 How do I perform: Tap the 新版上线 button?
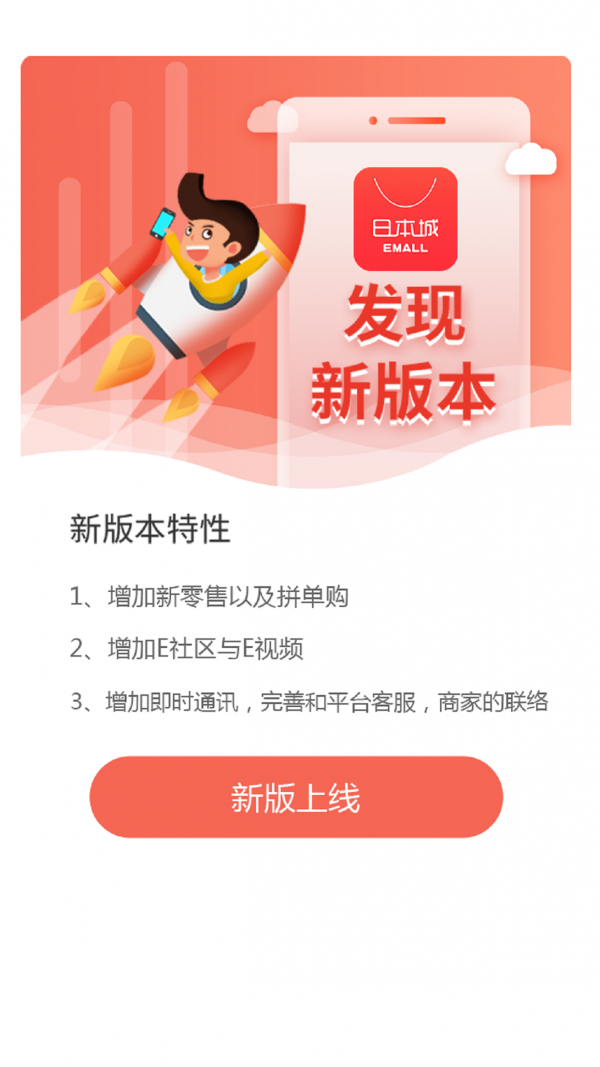(296, 797)
